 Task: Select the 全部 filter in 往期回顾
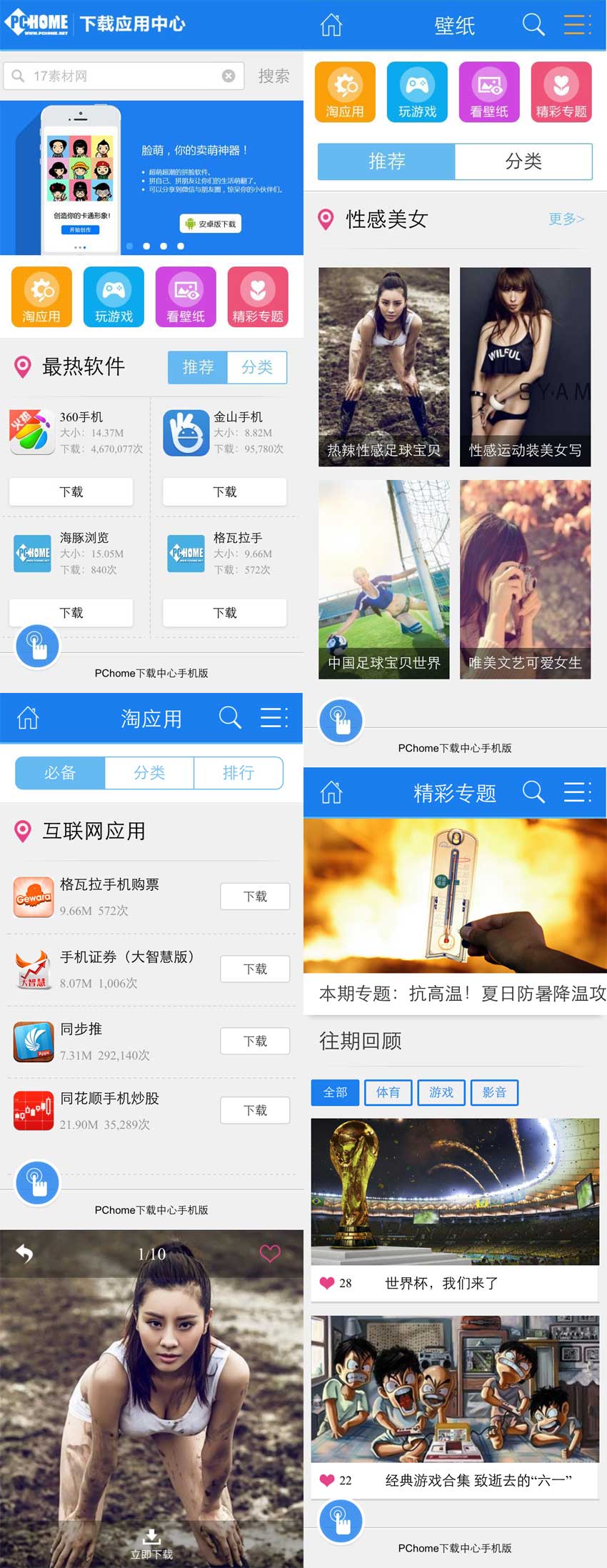click(335, 1092)
